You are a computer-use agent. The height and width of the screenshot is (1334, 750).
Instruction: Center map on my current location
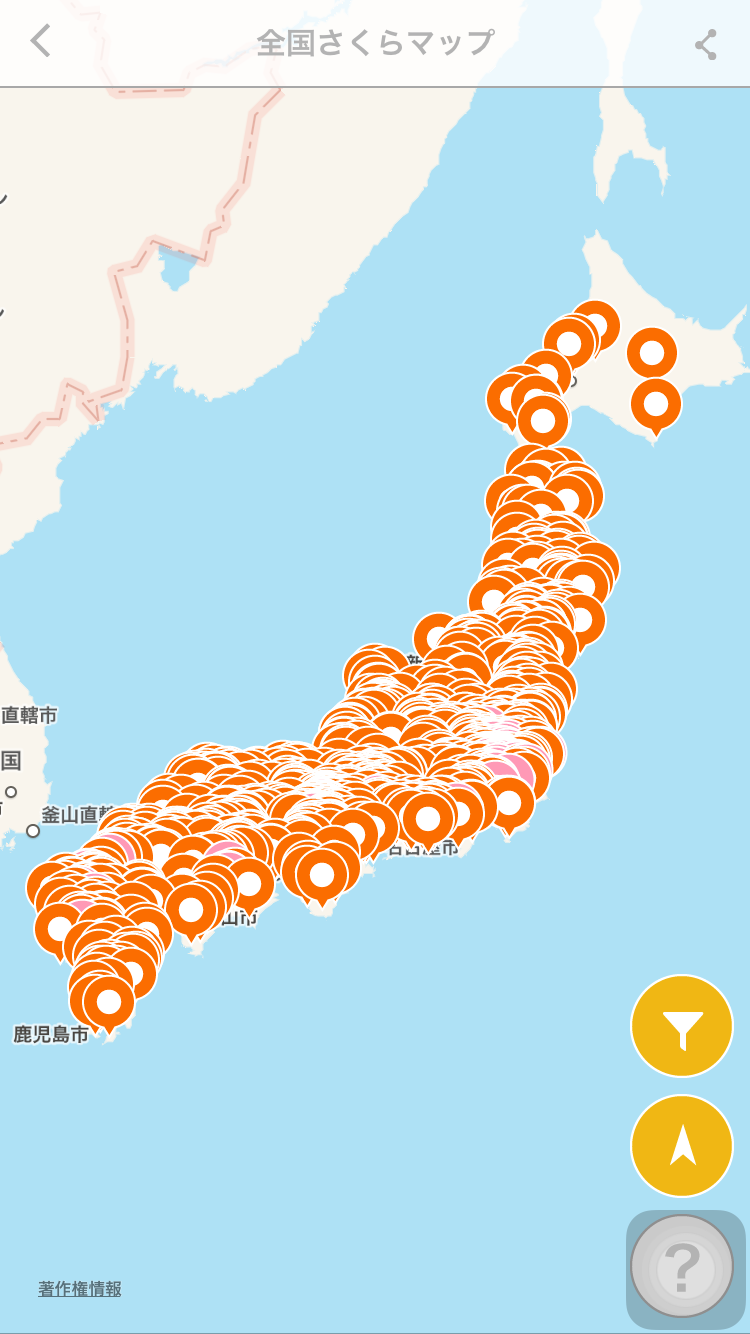682,1146
